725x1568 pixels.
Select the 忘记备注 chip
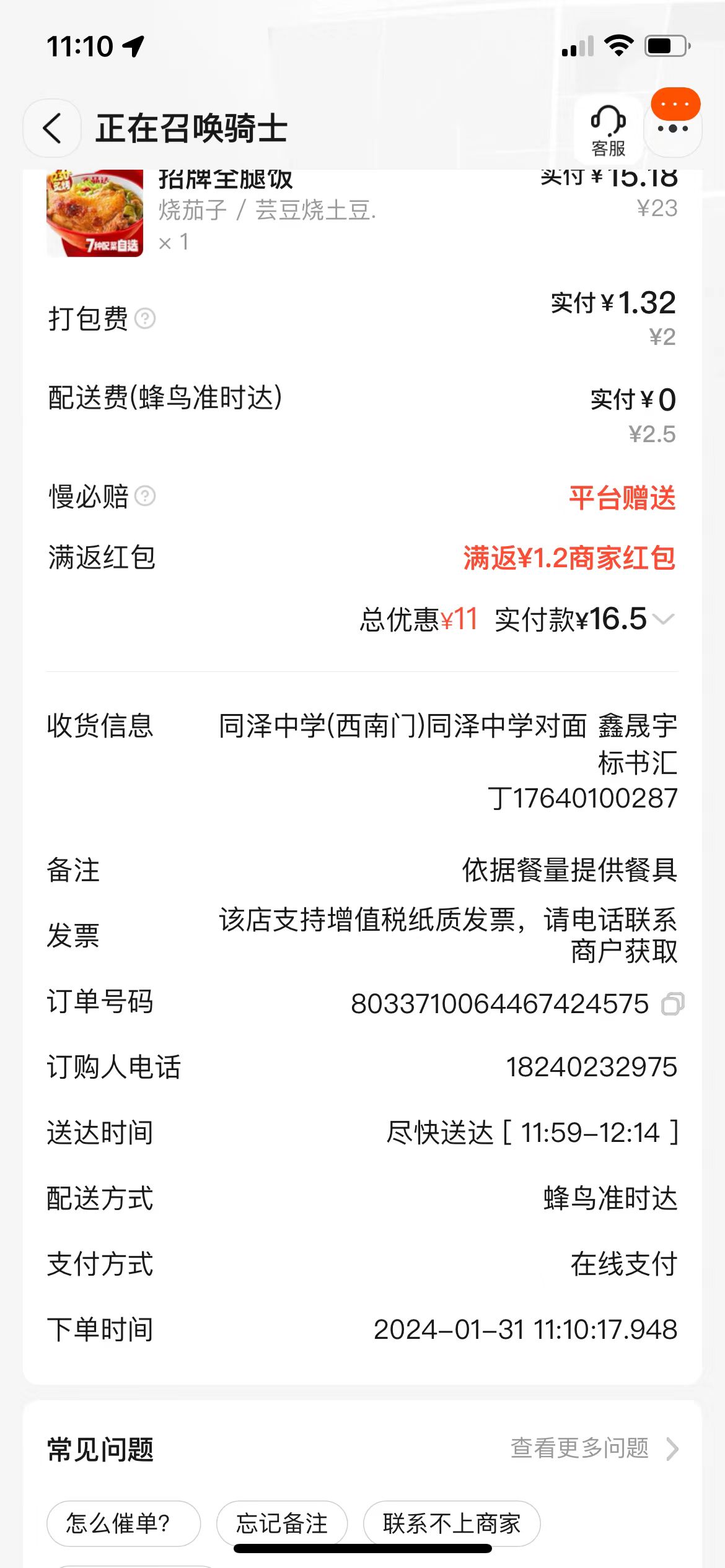click(282, 1523)
